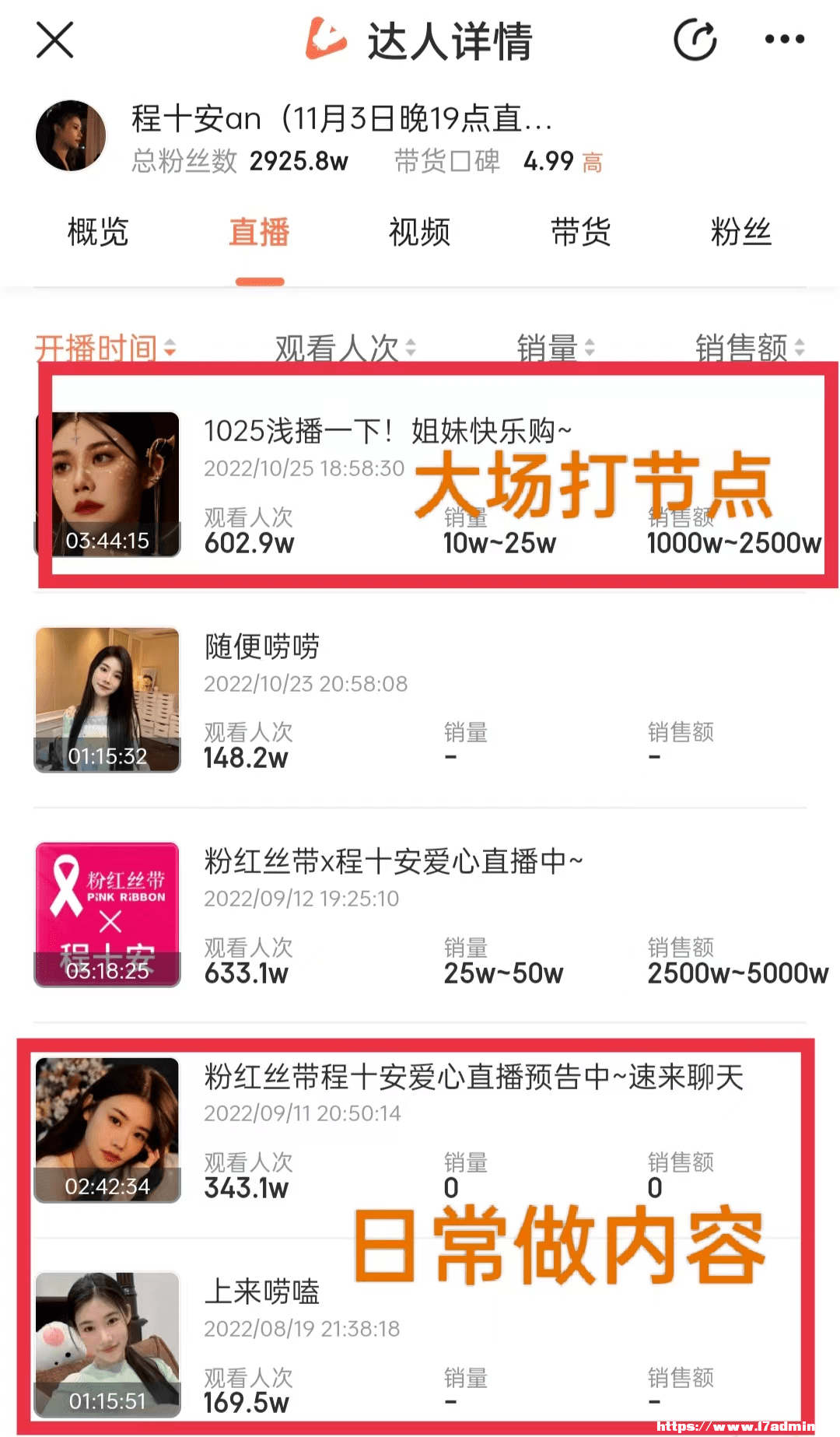
Task: Sort the list by 销售额
Action: pyautogui.click(x=750, y=348)
